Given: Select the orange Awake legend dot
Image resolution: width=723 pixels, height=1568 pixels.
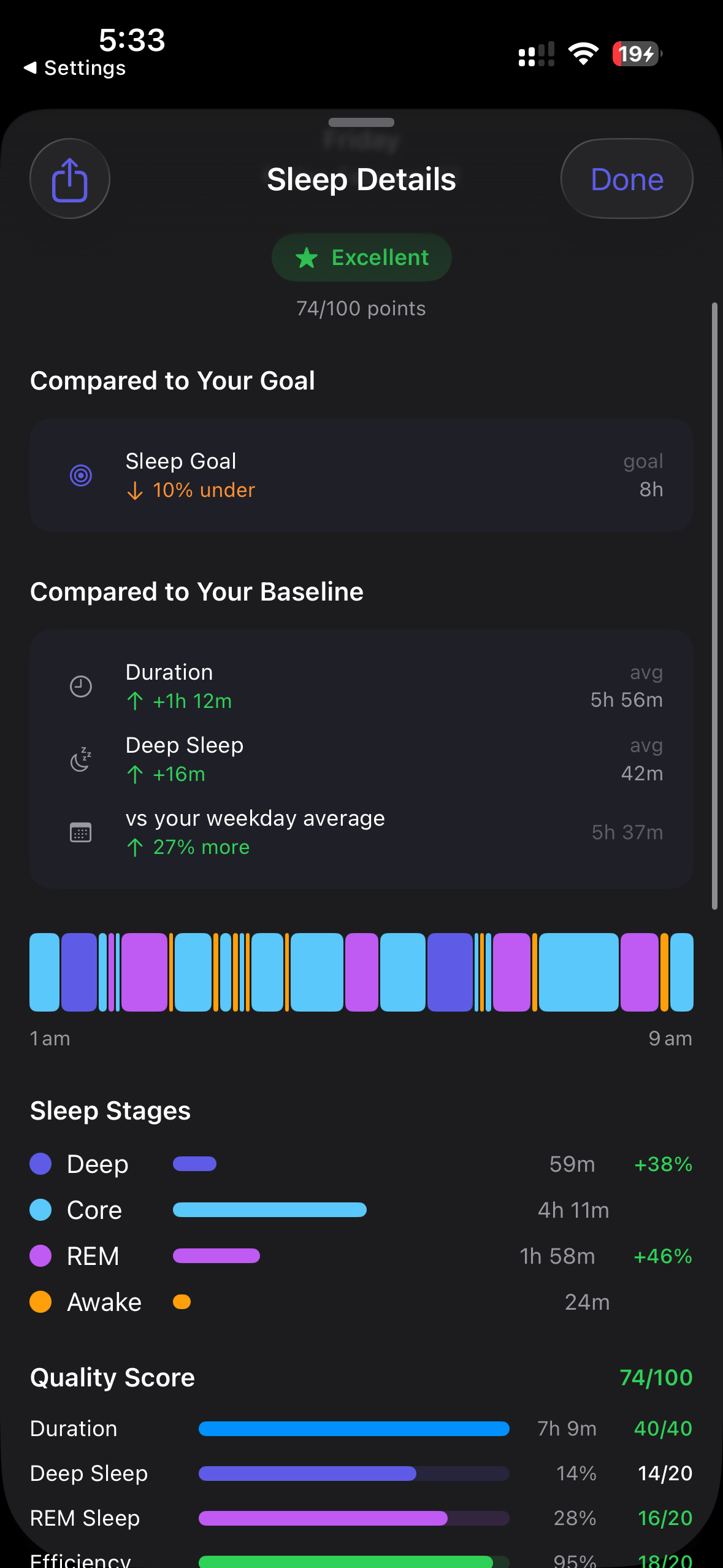Looking at the screenshot, I should (40, 1302).
